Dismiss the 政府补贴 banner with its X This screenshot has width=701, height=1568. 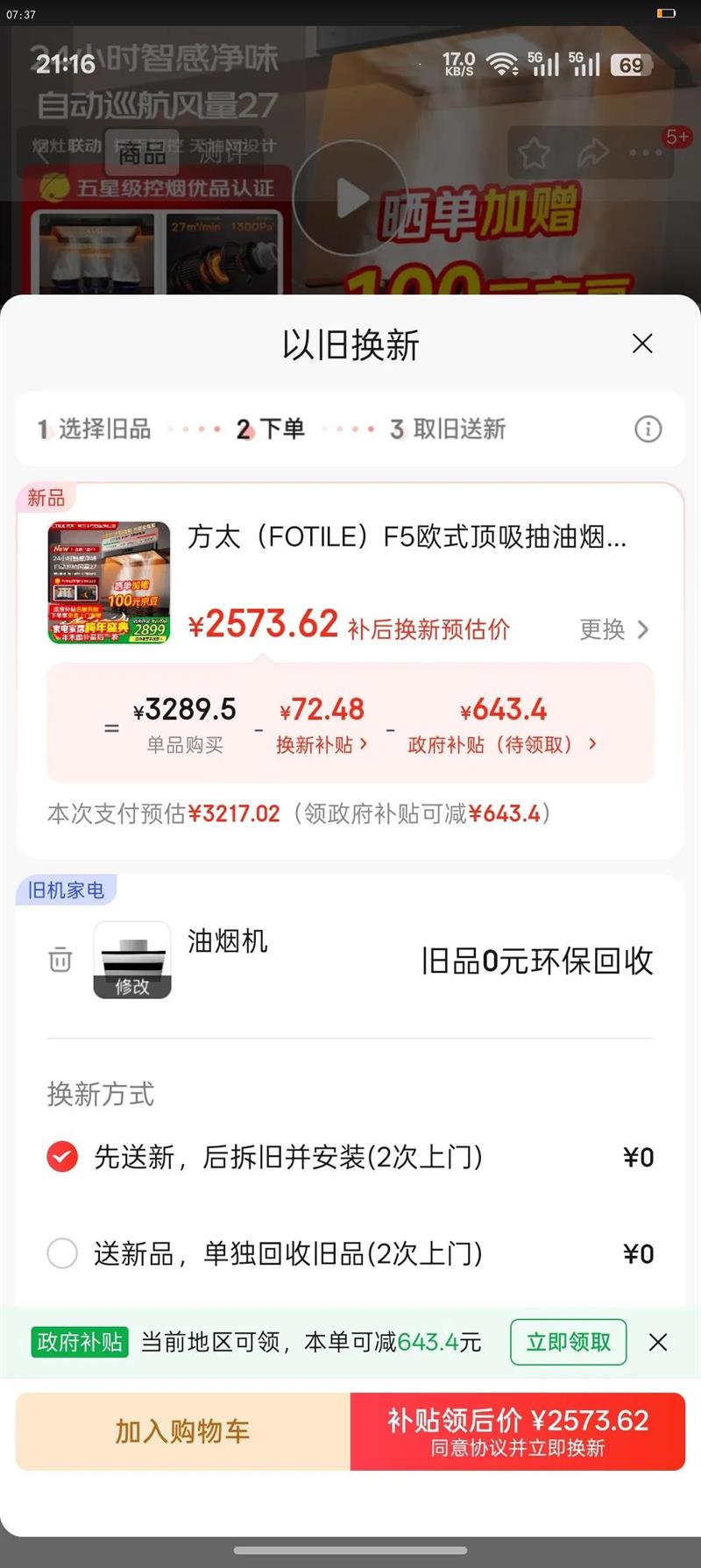click(658, 1342)
